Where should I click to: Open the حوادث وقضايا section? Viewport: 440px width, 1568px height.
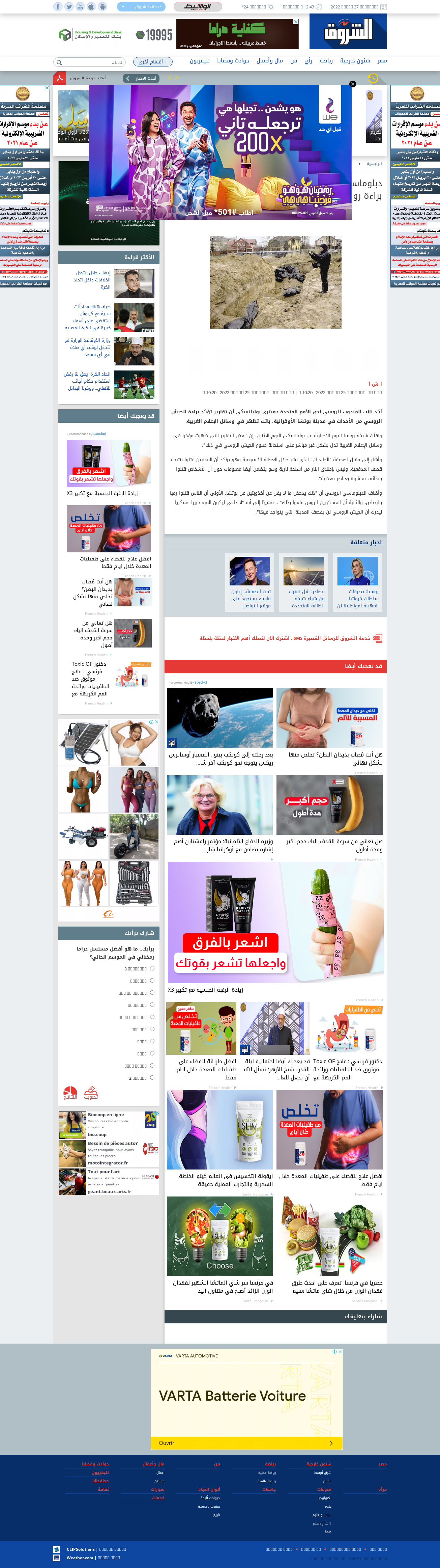[x=233, y=61]
